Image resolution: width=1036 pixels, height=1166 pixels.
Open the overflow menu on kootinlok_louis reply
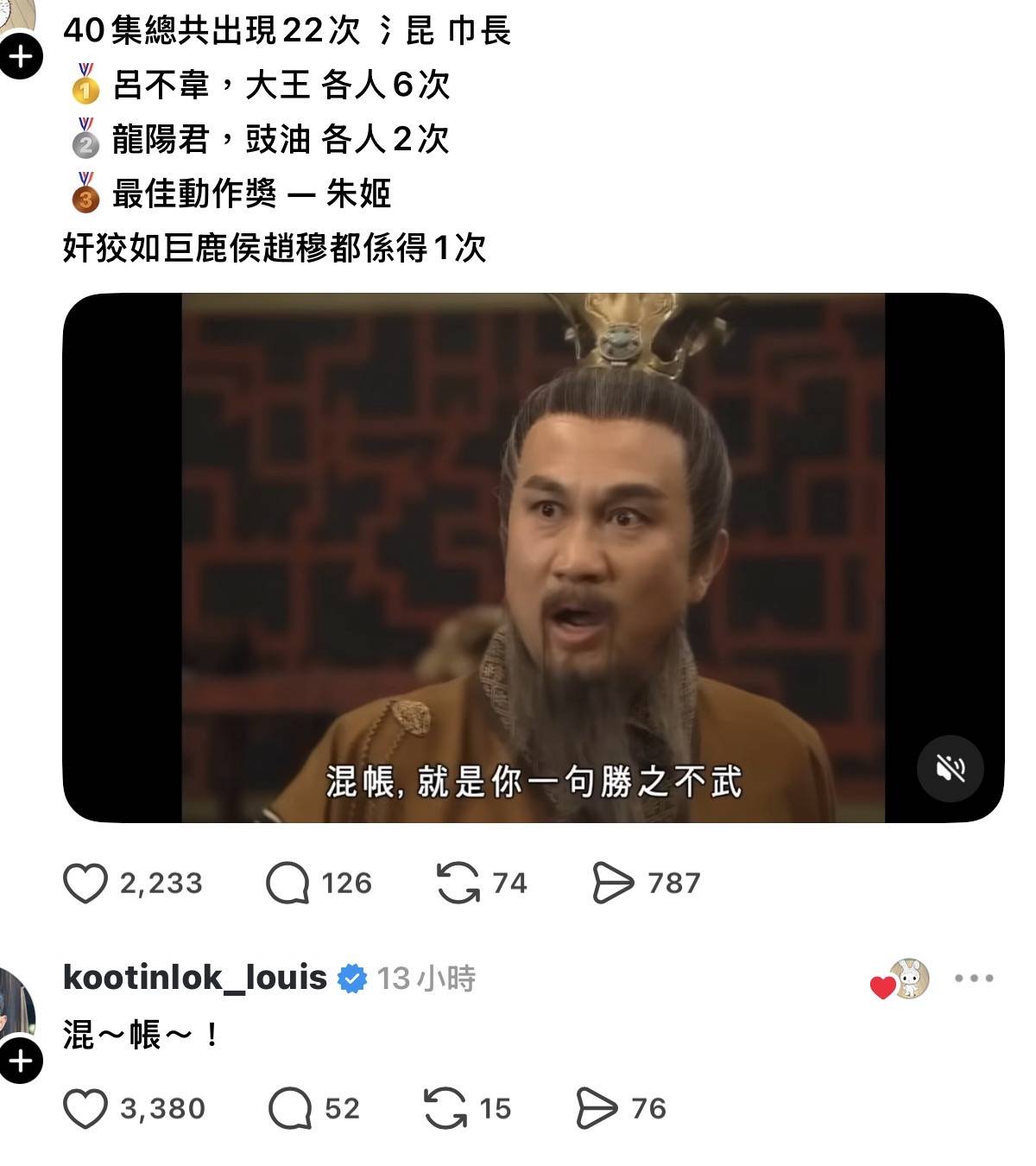click(974, 979)
